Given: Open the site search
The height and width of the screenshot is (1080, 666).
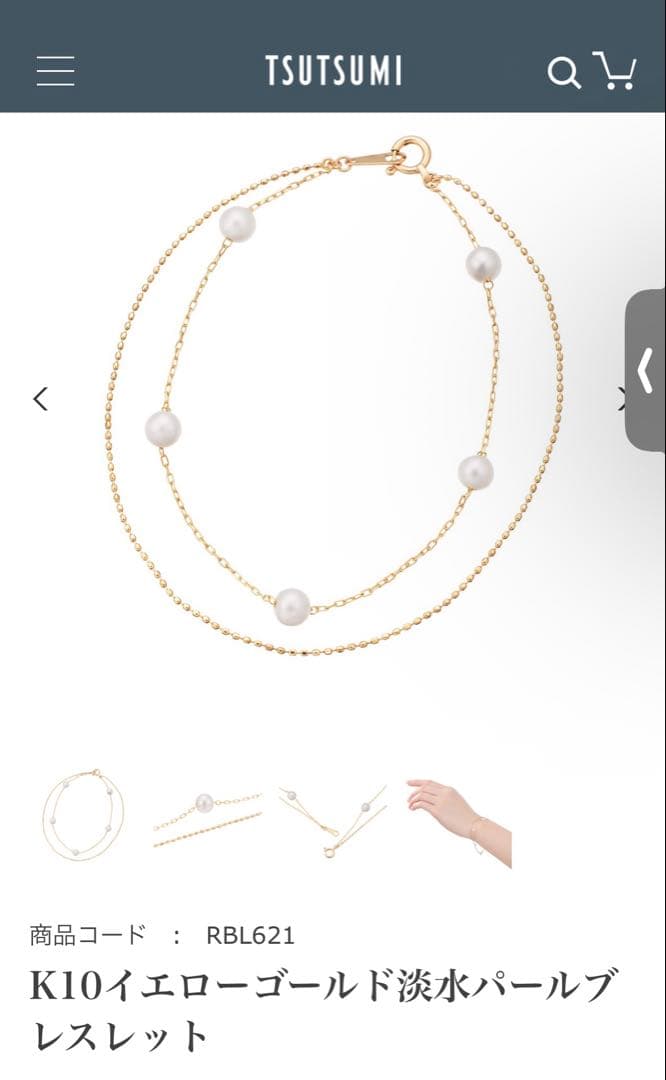Looking at the screenshot, I should point(564,72).
